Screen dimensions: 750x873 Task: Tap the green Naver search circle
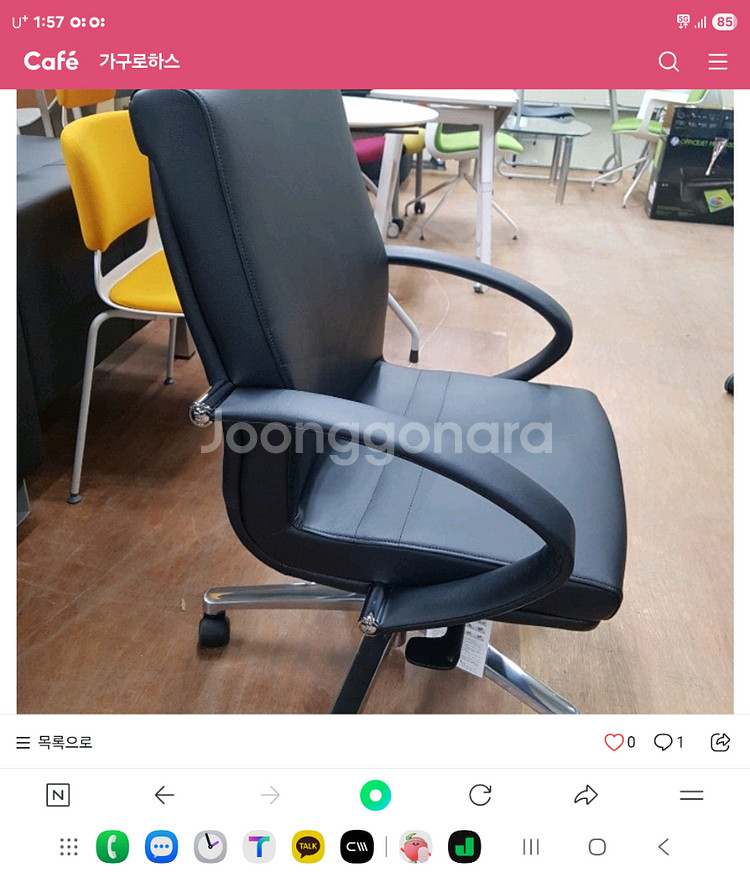(375, 795)
